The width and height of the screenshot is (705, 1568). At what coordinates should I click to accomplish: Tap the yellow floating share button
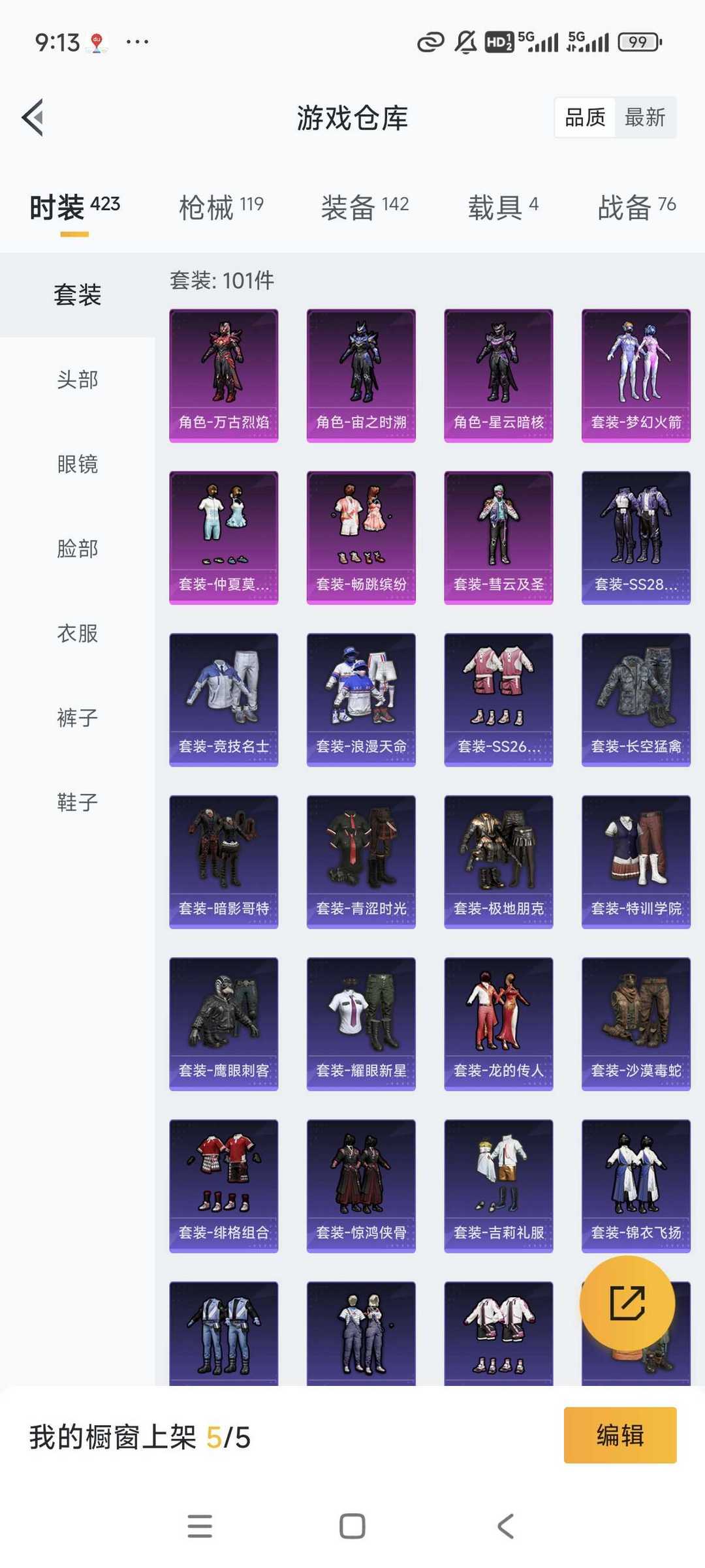pos(627,1303)
